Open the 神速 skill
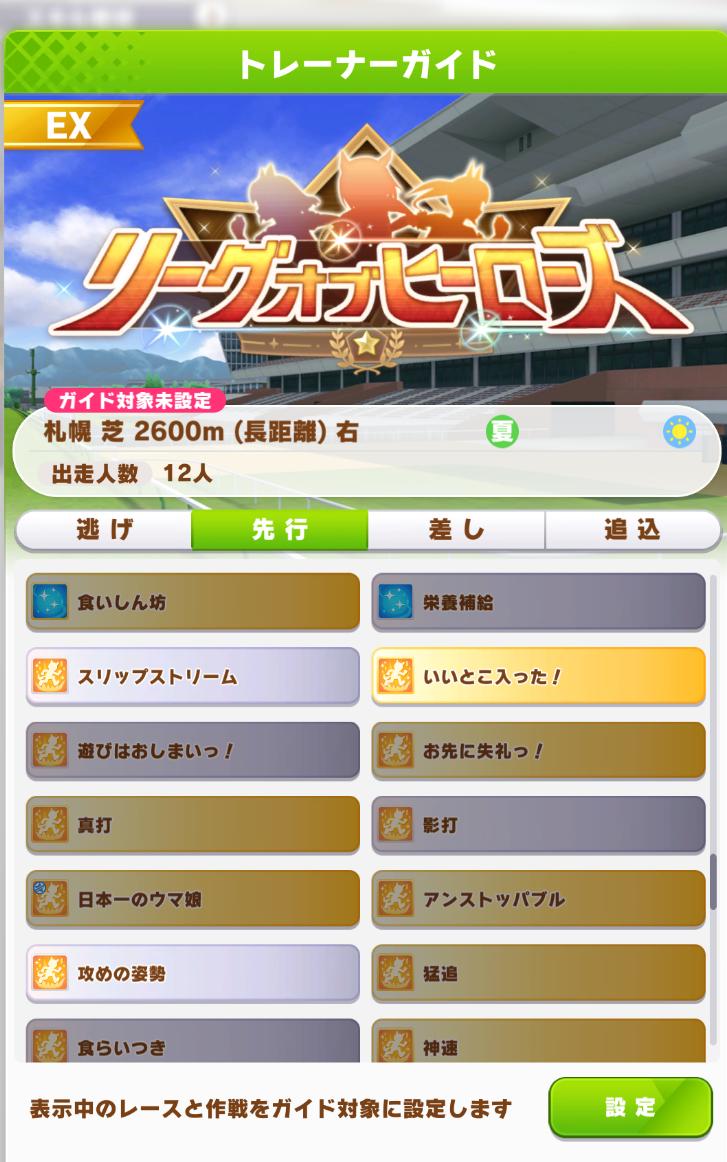Image resolution: width=727 pixels, height=1162 pixels. point(538,1042)
